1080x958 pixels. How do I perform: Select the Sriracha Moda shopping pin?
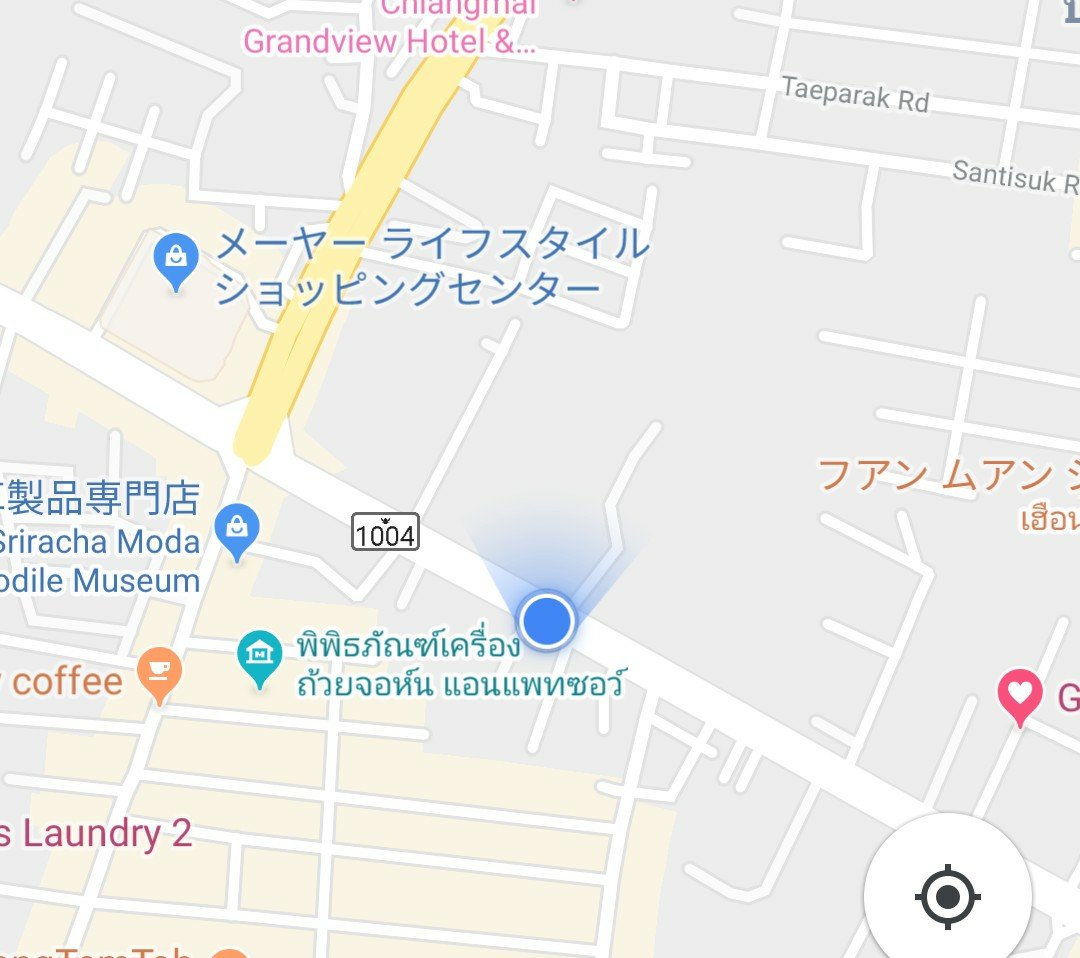tap(237, 530)
